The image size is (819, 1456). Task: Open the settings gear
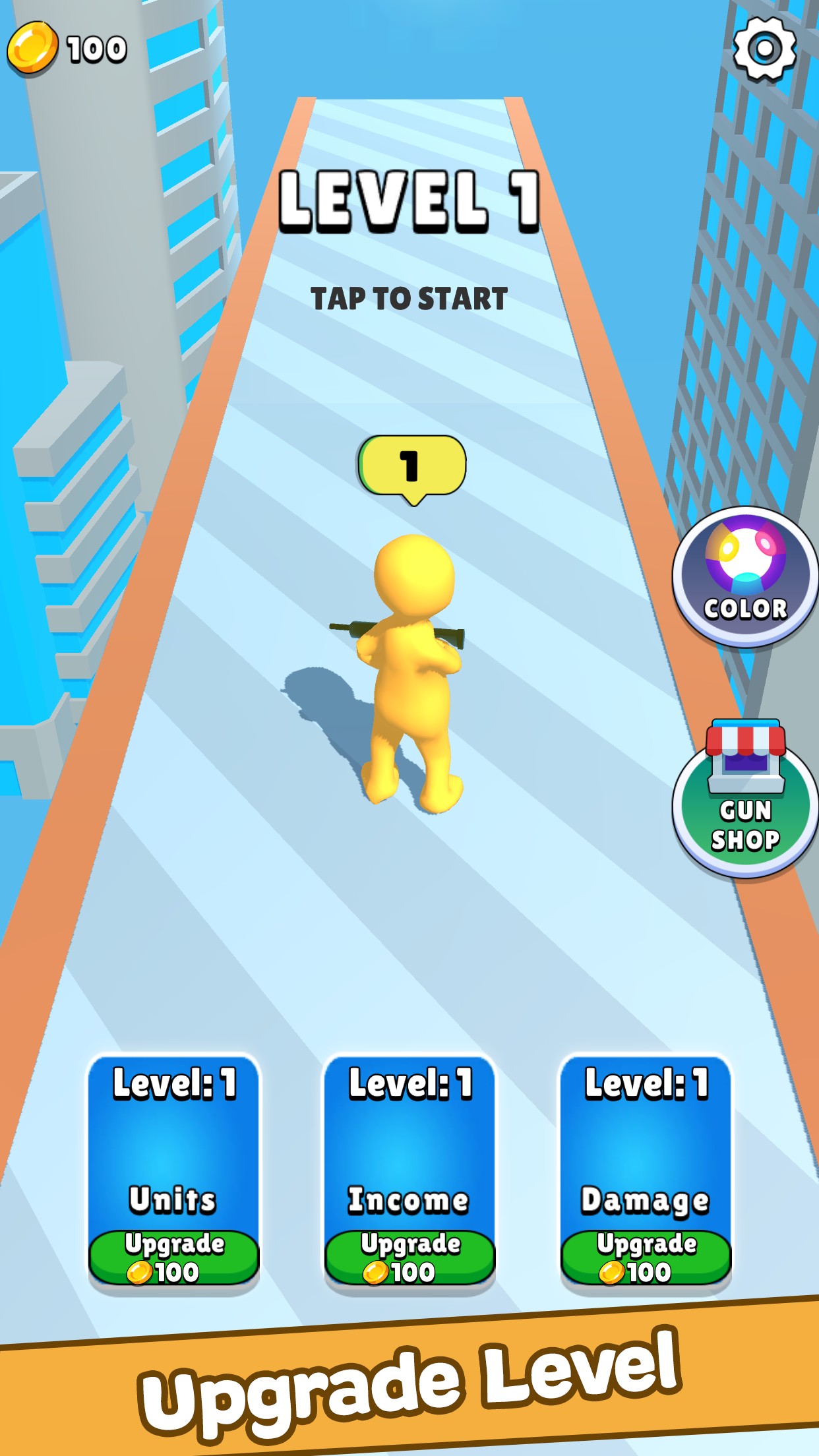tap(764, 48)
